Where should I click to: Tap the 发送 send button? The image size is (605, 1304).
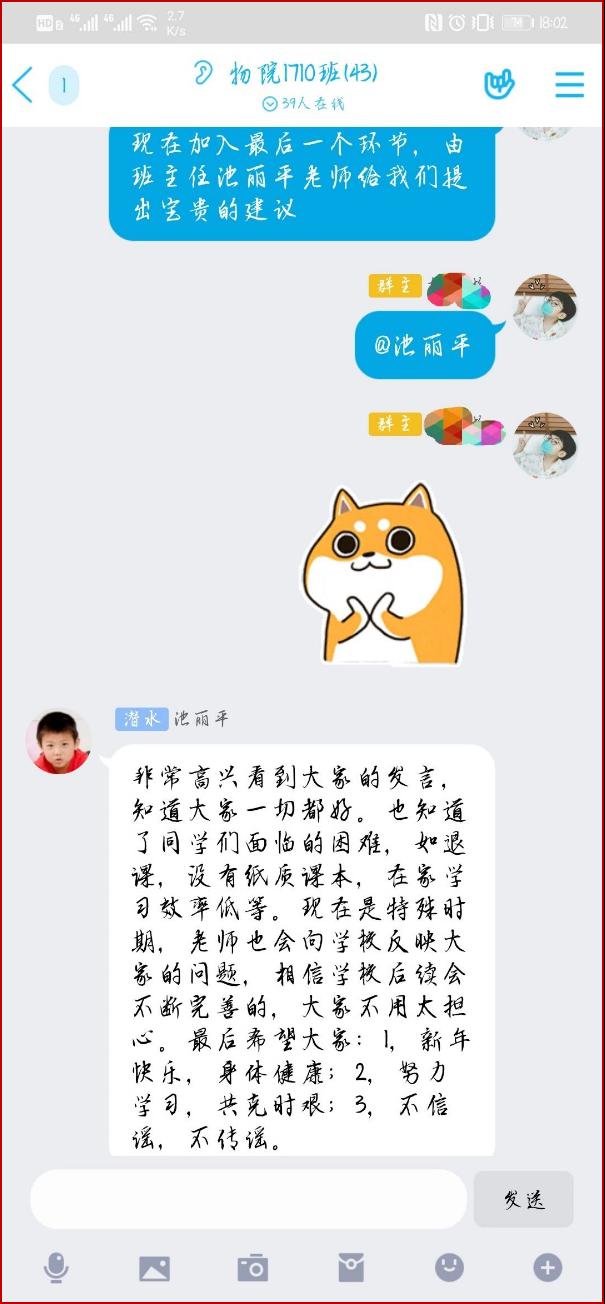pos(523,1199)
